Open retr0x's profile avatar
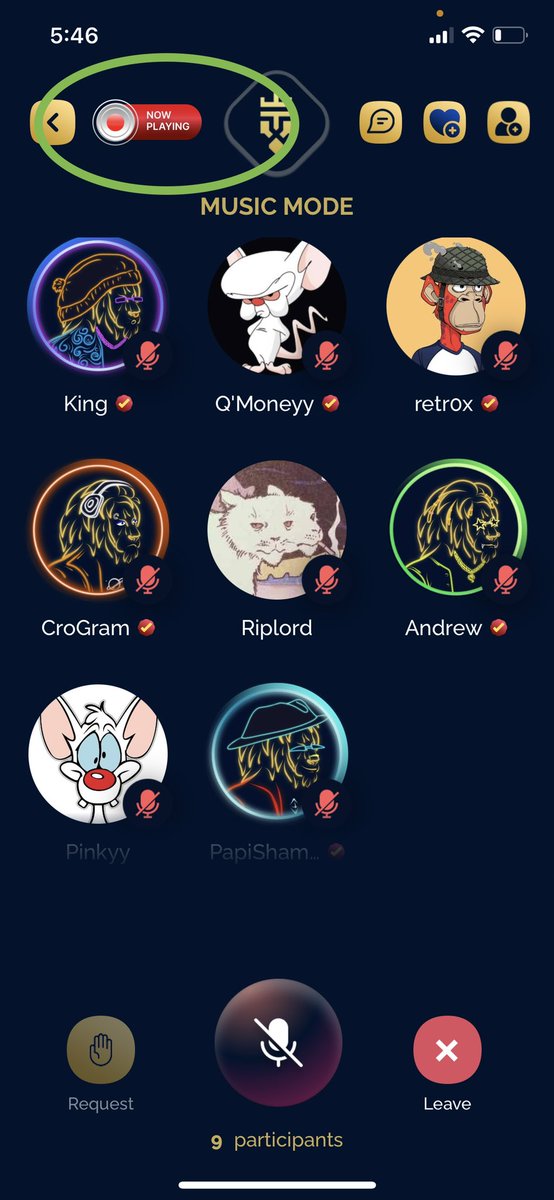The image size is (554, 1200). [x=456, y=306]
